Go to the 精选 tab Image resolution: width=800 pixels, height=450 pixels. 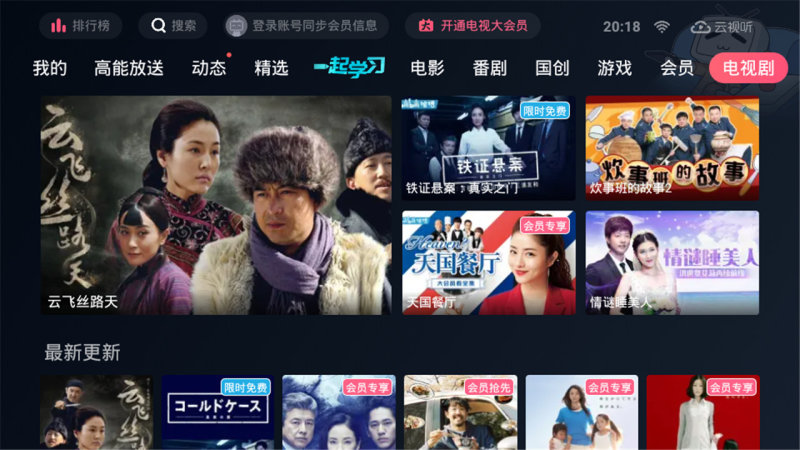click(x=271, y=68)
